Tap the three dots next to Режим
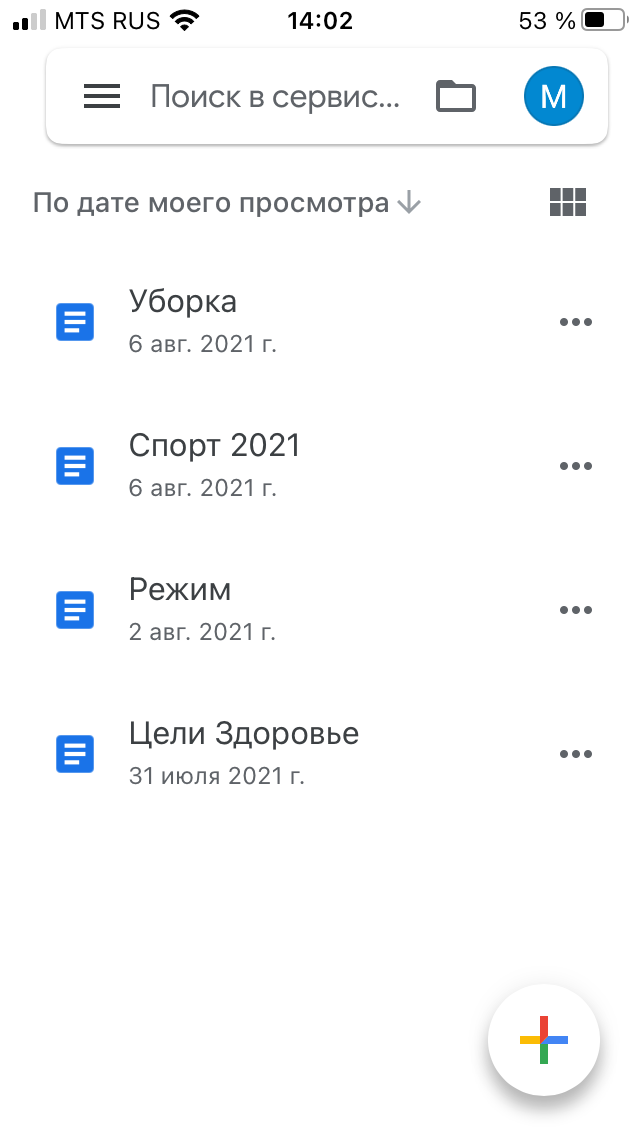 point(576,610)
